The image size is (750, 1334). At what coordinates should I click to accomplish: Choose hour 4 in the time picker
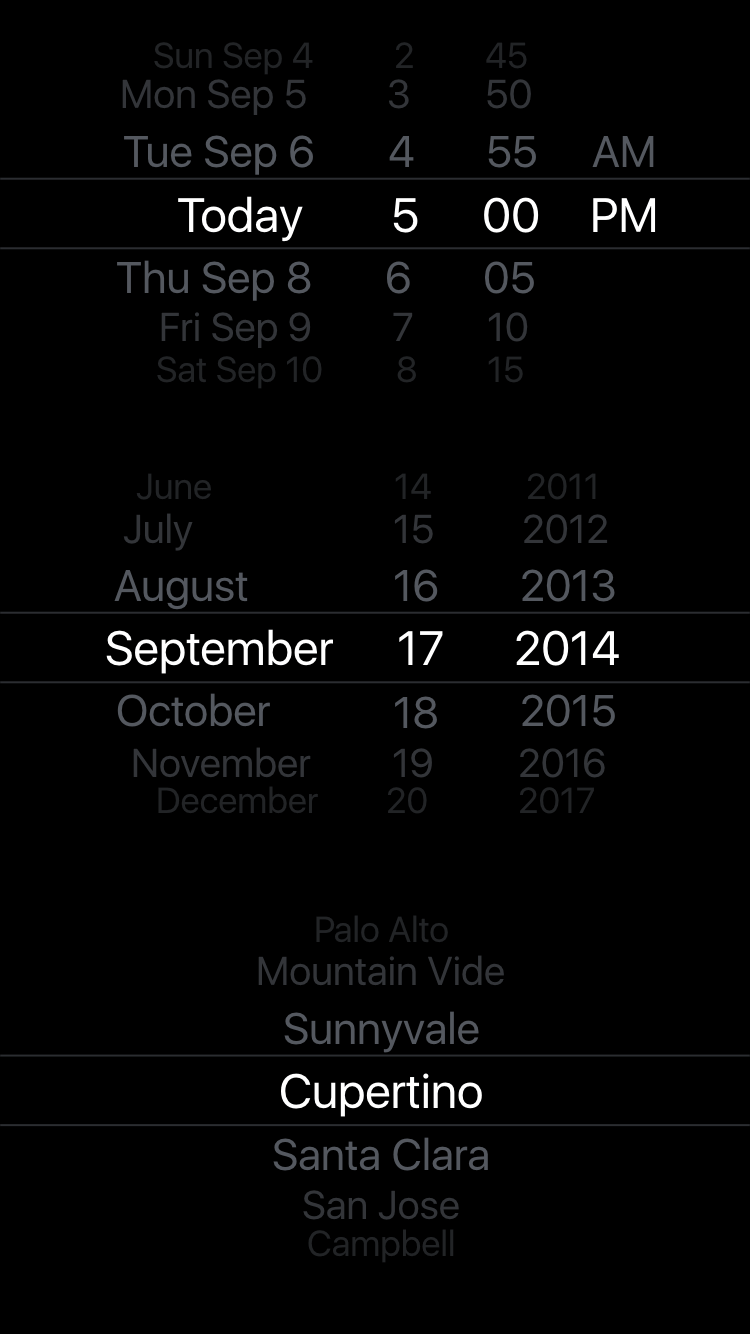coord(401,153)
